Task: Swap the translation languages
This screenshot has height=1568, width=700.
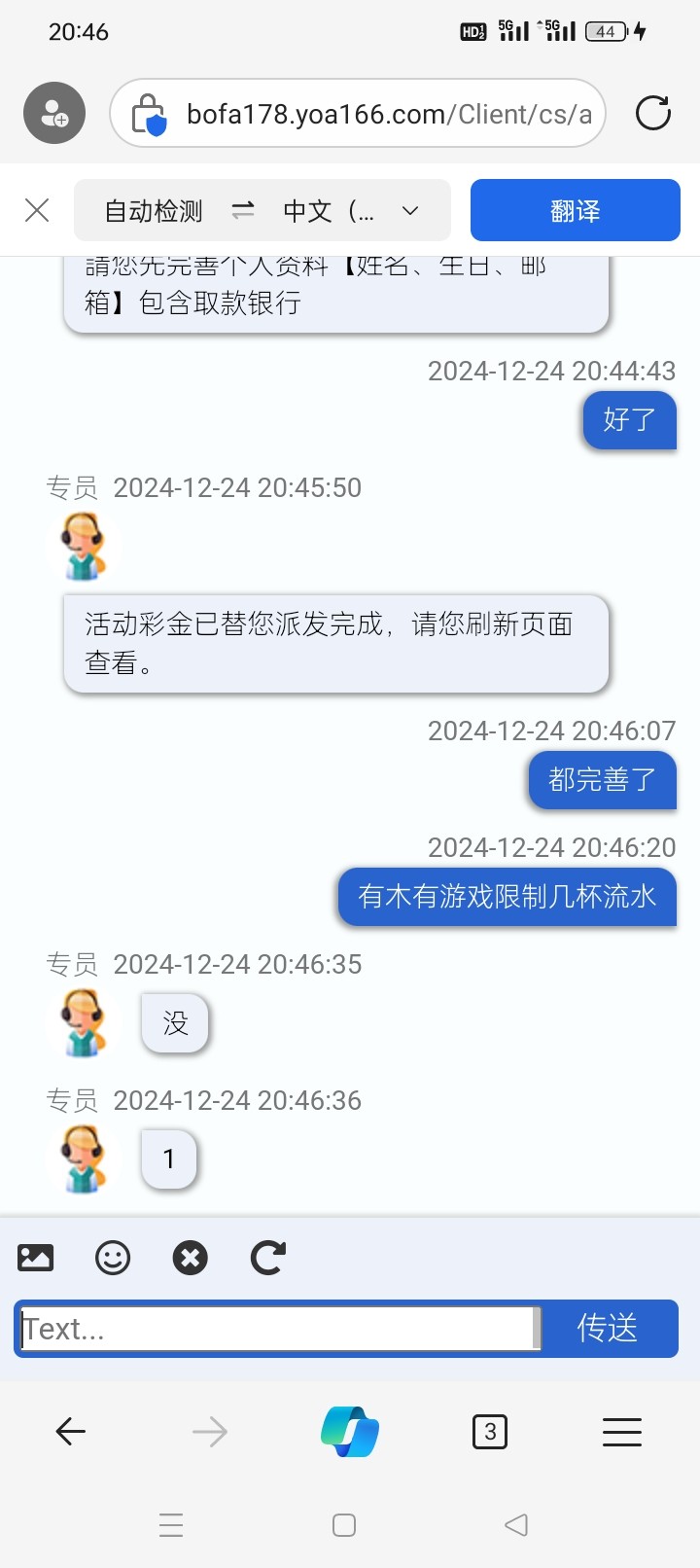Action: (x=243, y=209)
